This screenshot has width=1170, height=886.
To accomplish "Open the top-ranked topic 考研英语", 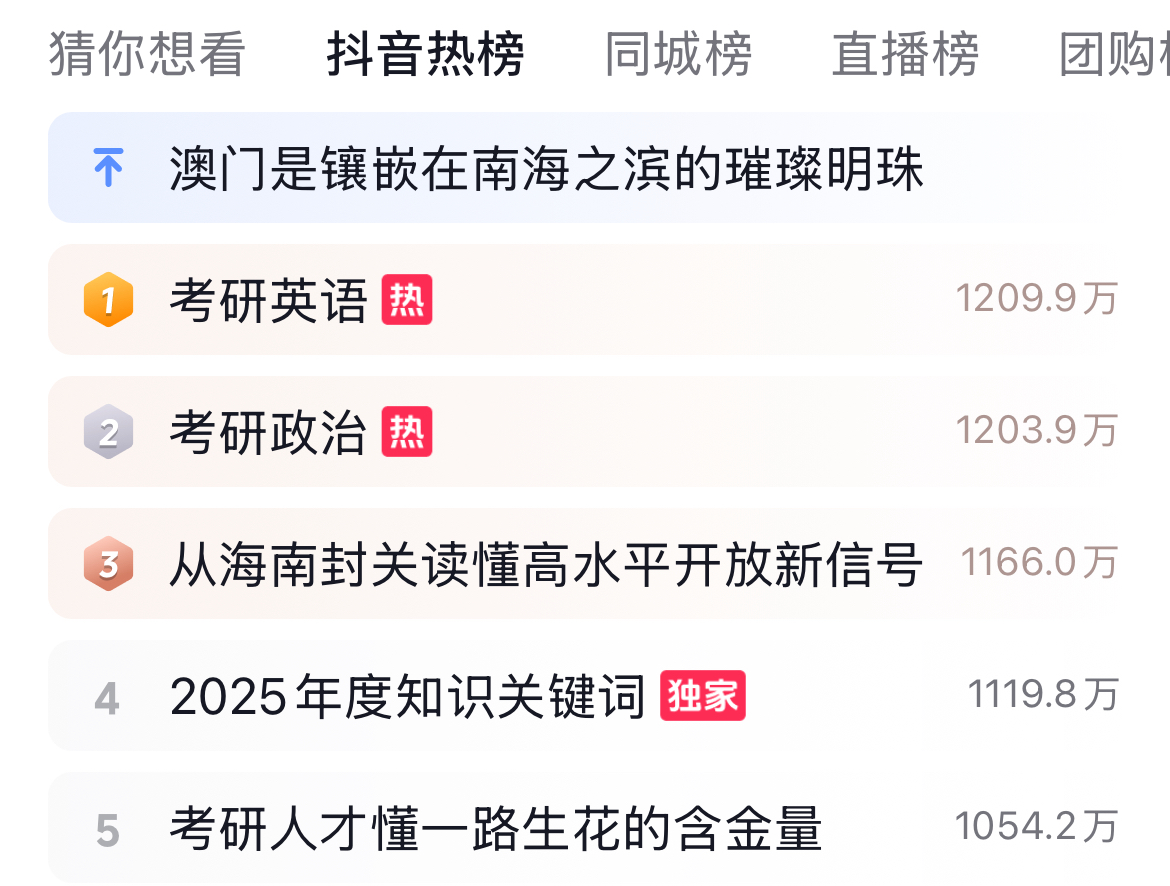I will 269,300.
